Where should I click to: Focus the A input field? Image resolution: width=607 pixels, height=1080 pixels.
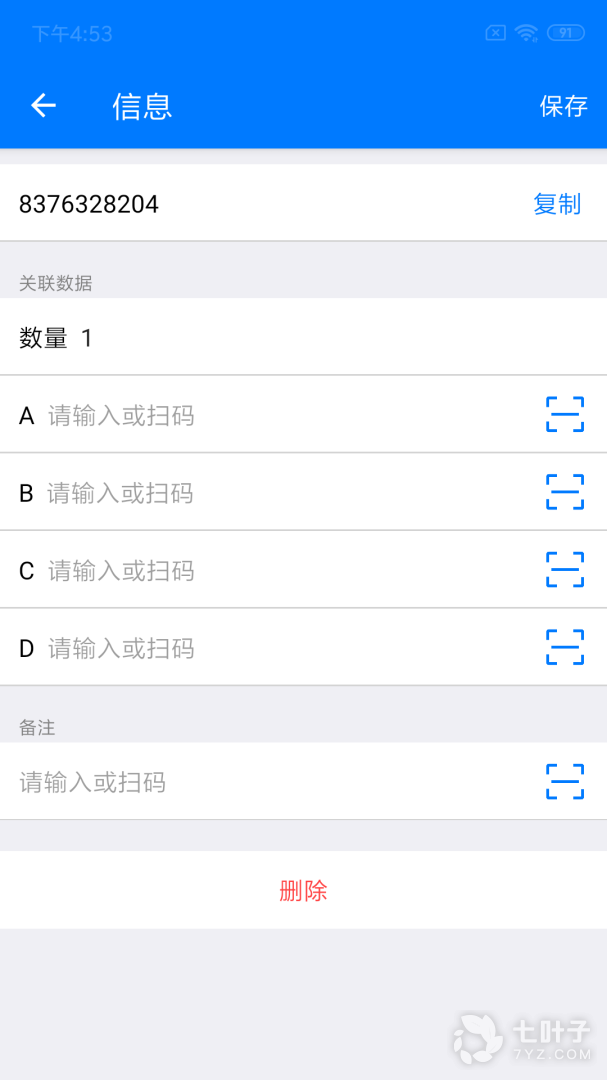(280, 416)
